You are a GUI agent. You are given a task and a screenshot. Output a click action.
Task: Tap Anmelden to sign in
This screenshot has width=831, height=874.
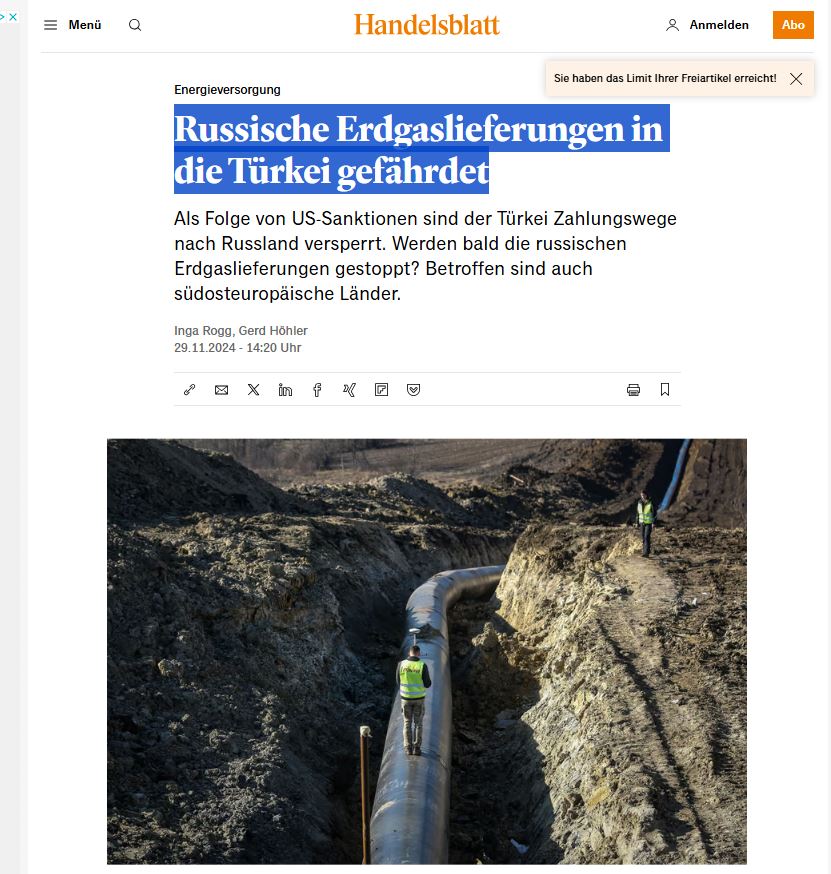(707, 25)
